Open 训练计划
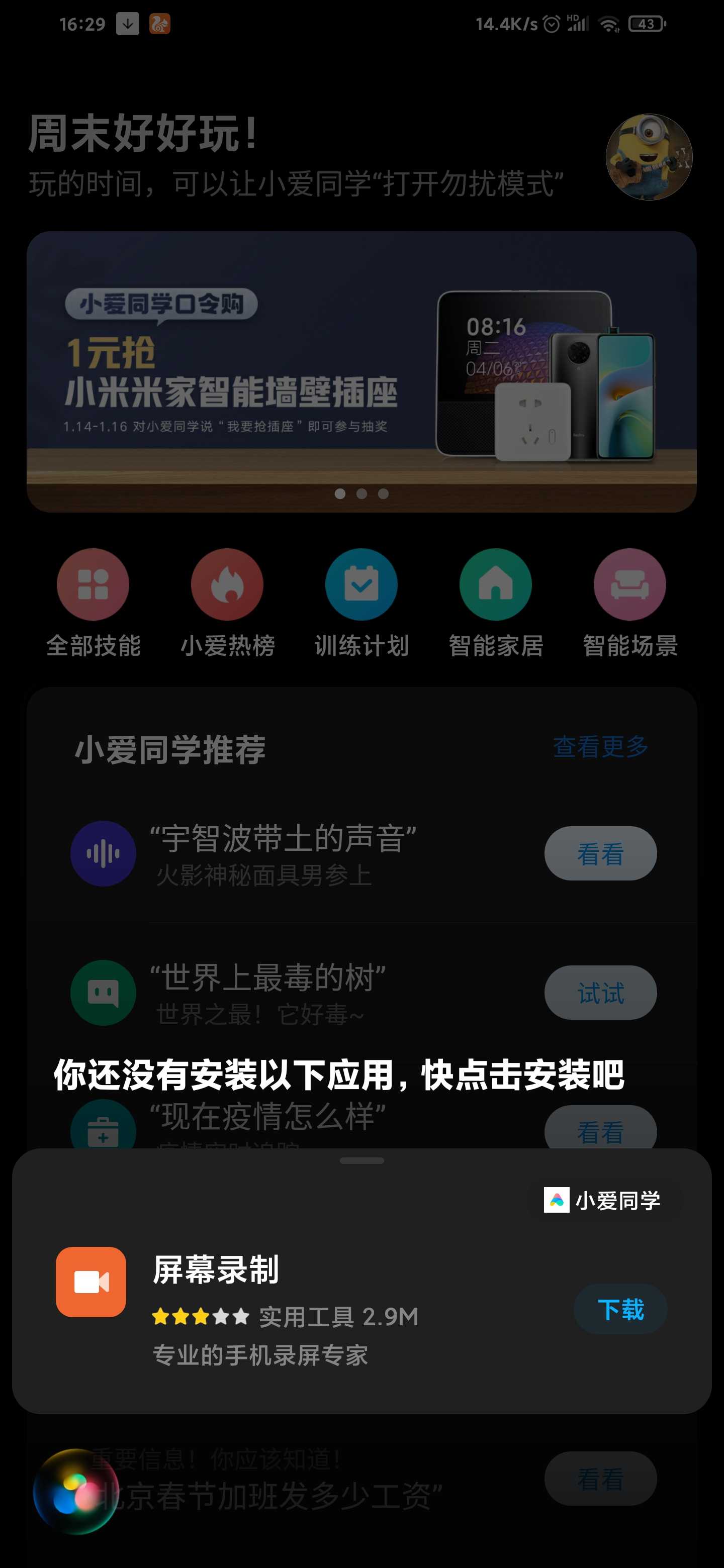The width and height of the screenshot is (724, 1568). 361,603
